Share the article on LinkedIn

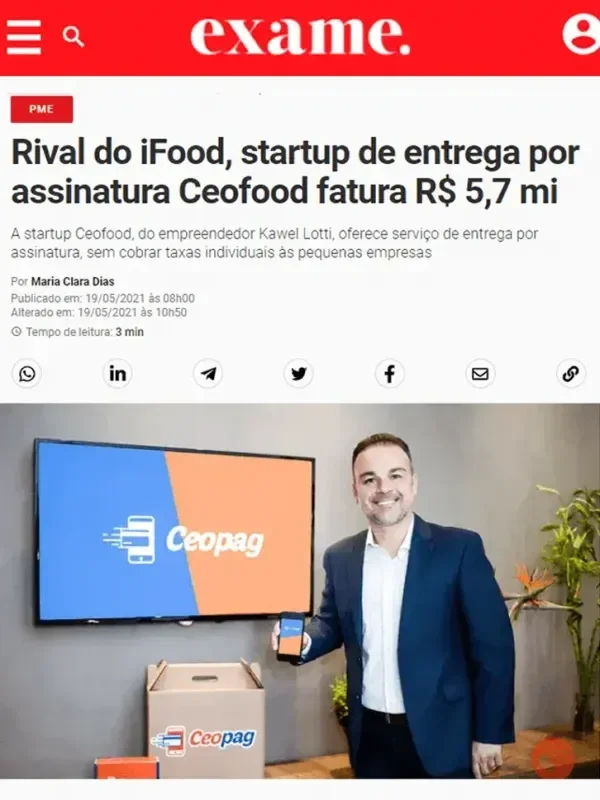(118, 374)
